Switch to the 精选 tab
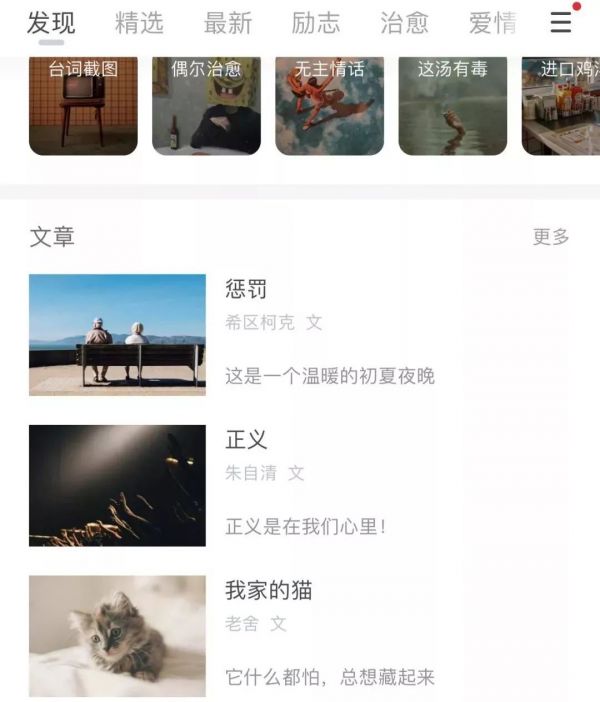Viewport: 600px width, 702px height. pyautogui.click(x=139, y=23)
